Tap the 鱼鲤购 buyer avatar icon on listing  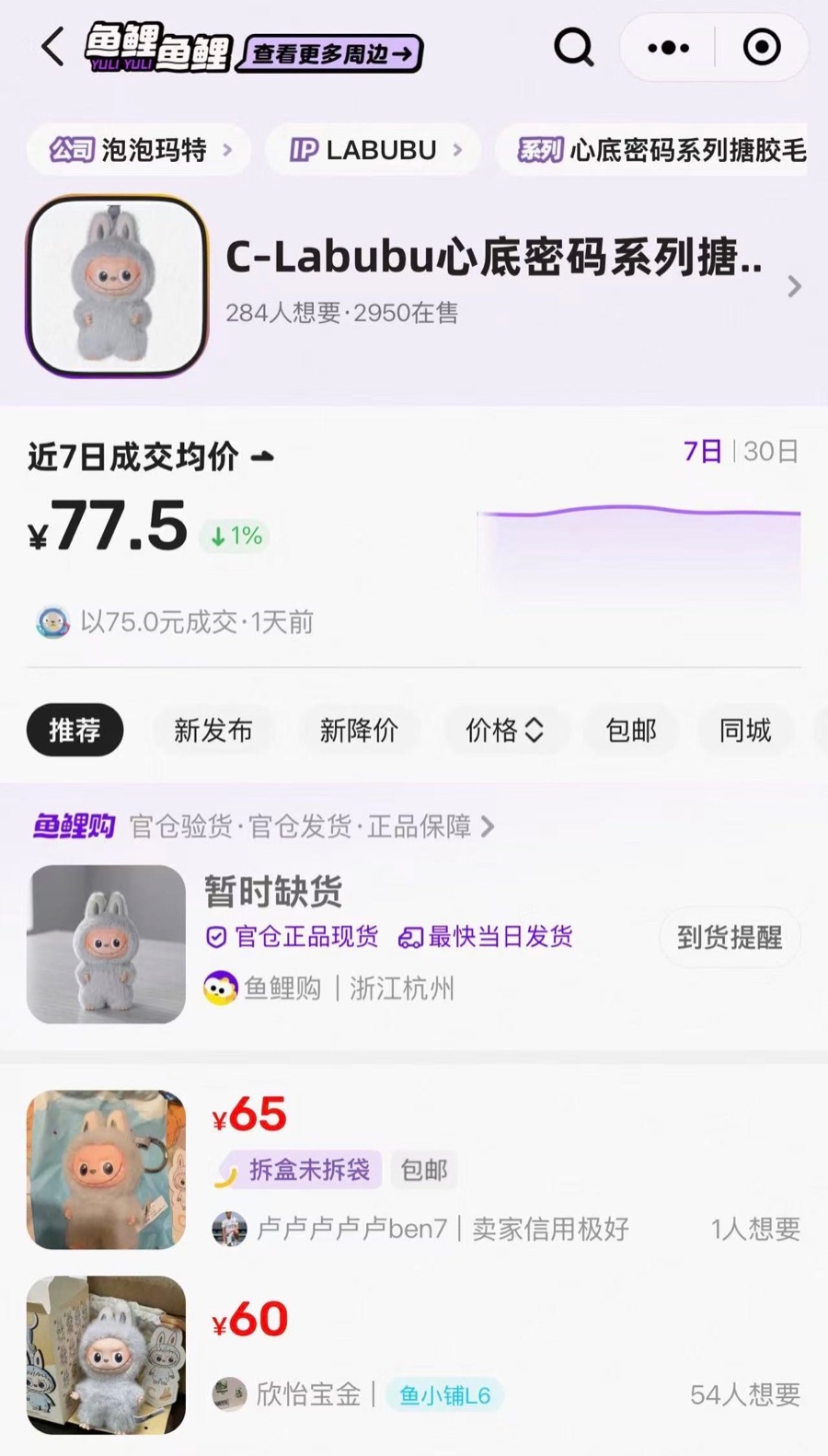(x=220, y=988)
